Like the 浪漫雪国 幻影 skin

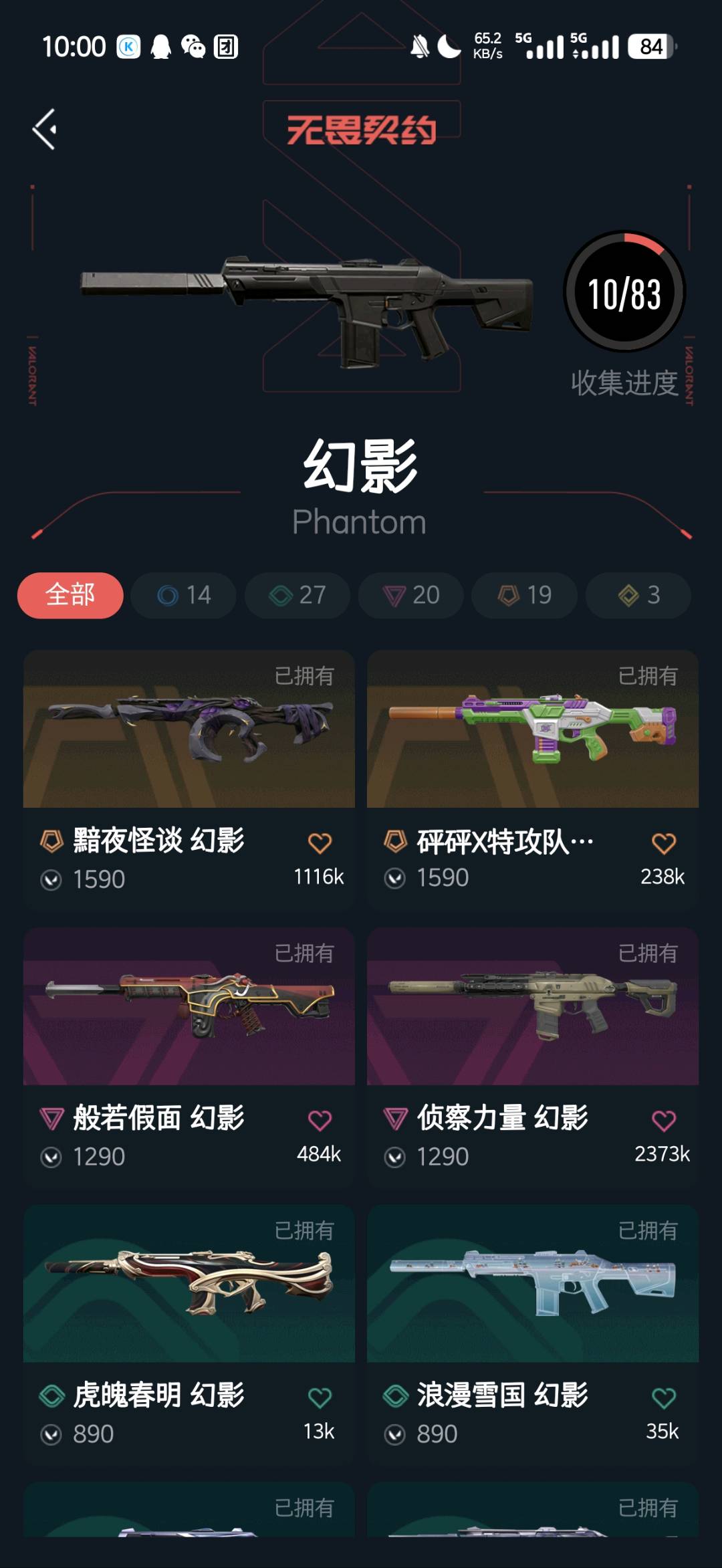[x=663, y=1397]
